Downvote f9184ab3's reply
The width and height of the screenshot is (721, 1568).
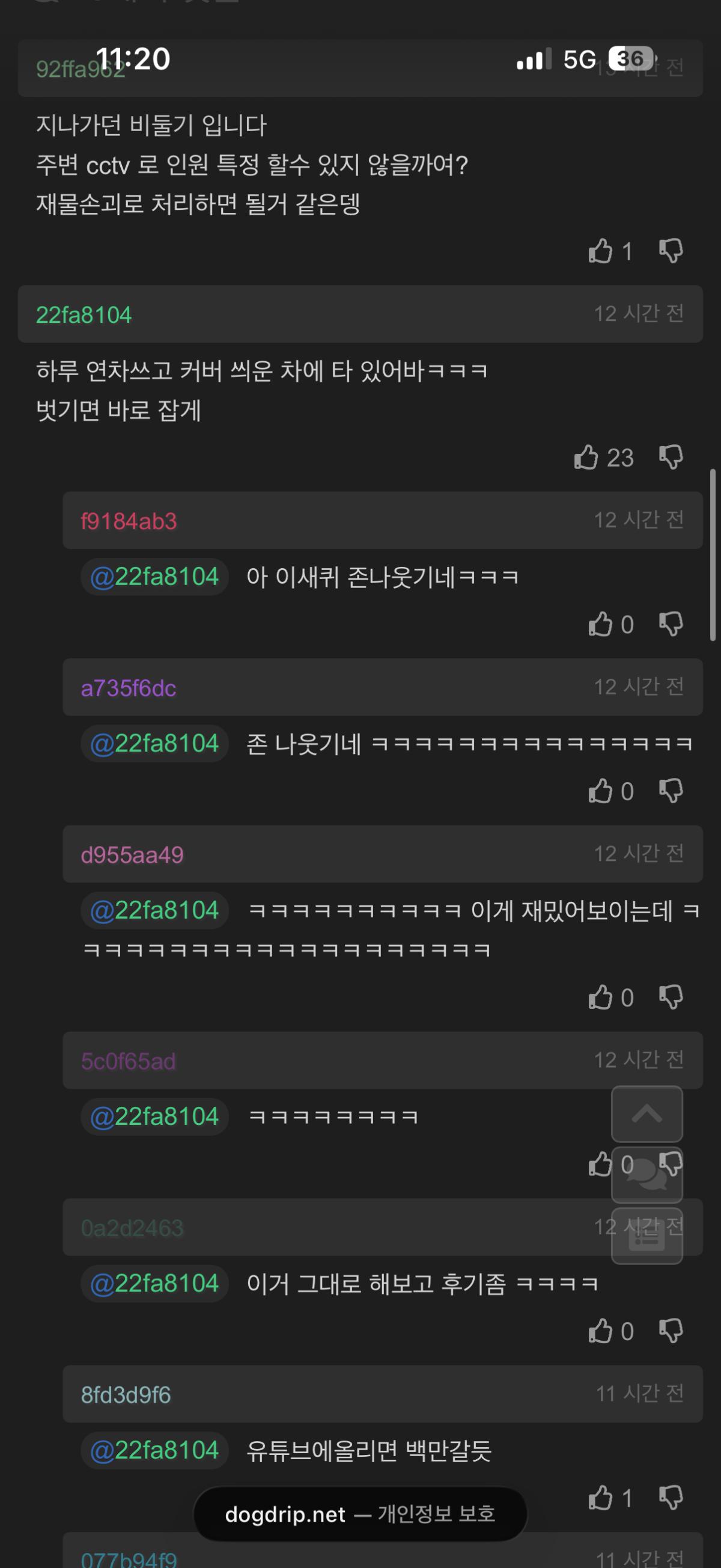click(671, 624)
